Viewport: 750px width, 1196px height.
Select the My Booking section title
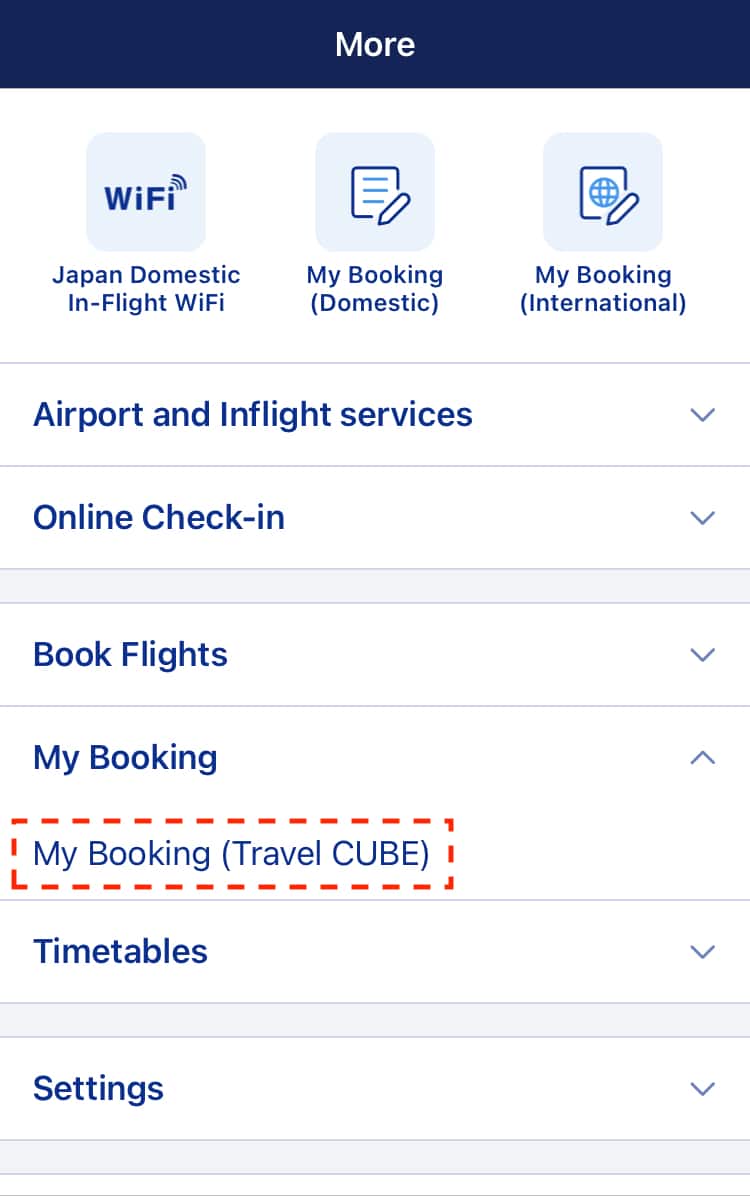(124, 758)
